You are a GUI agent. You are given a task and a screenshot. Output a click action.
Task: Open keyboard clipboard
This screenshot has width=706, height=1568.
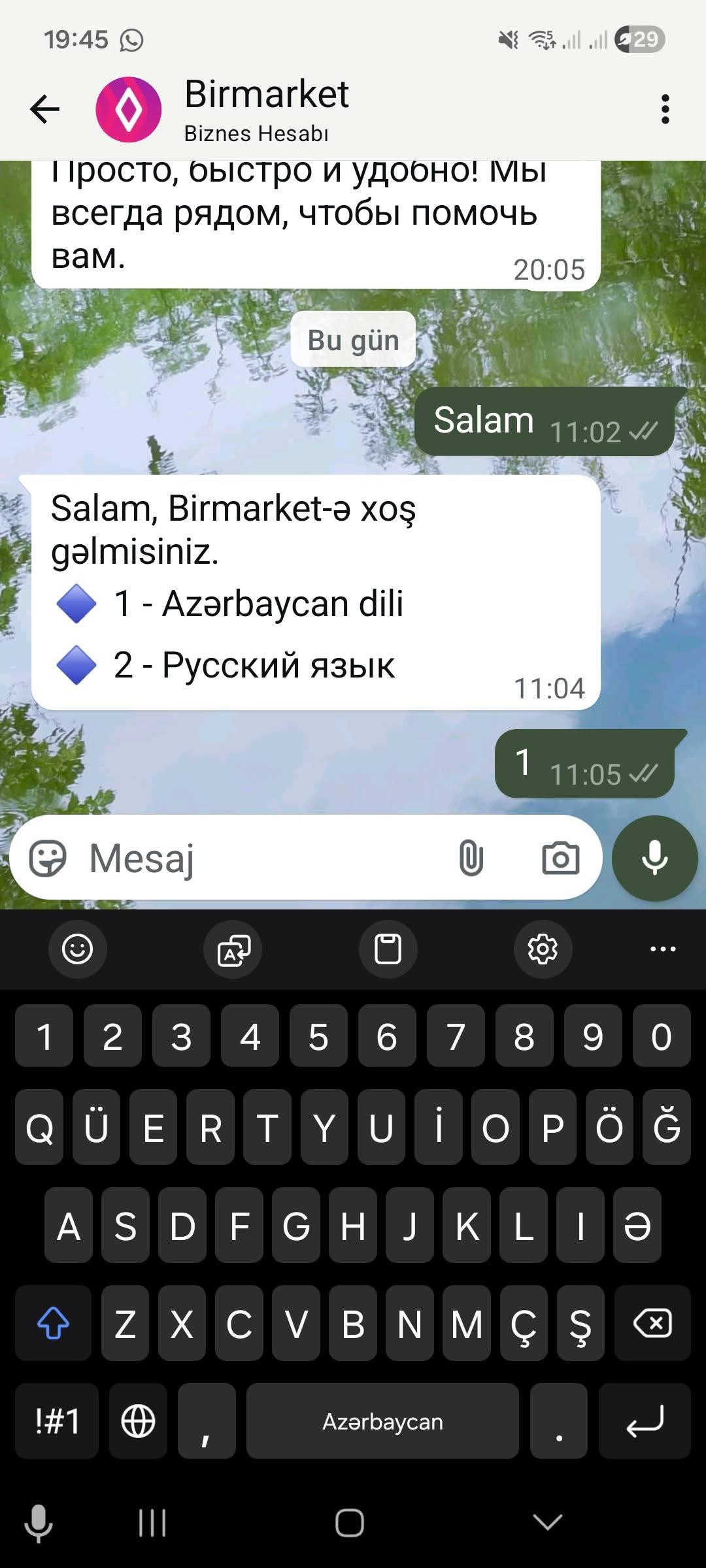388,949
